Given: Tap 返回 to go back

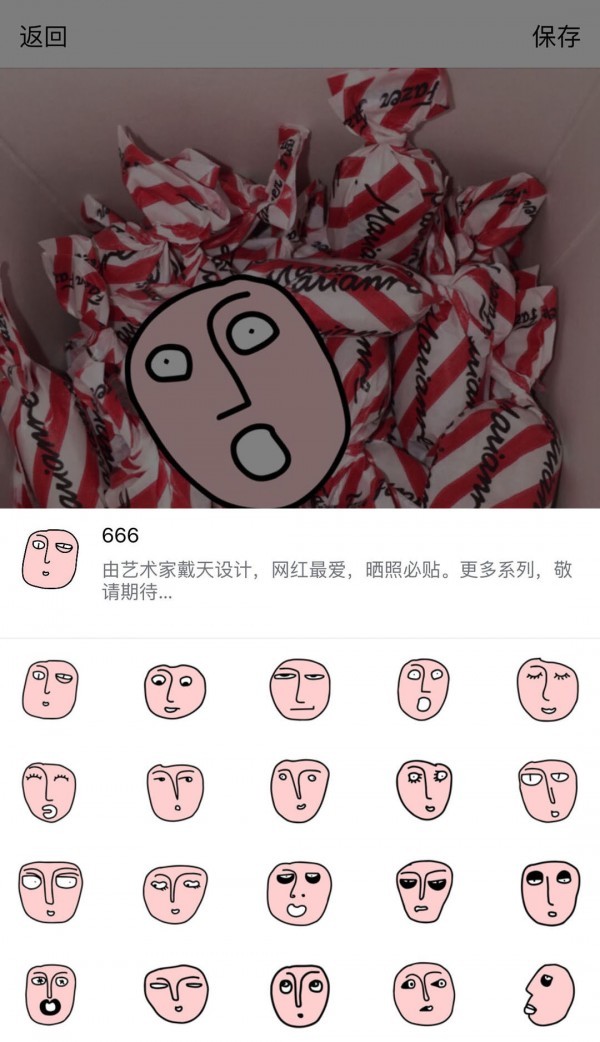Looking at the screenshot, I should [x=43, y=36].
